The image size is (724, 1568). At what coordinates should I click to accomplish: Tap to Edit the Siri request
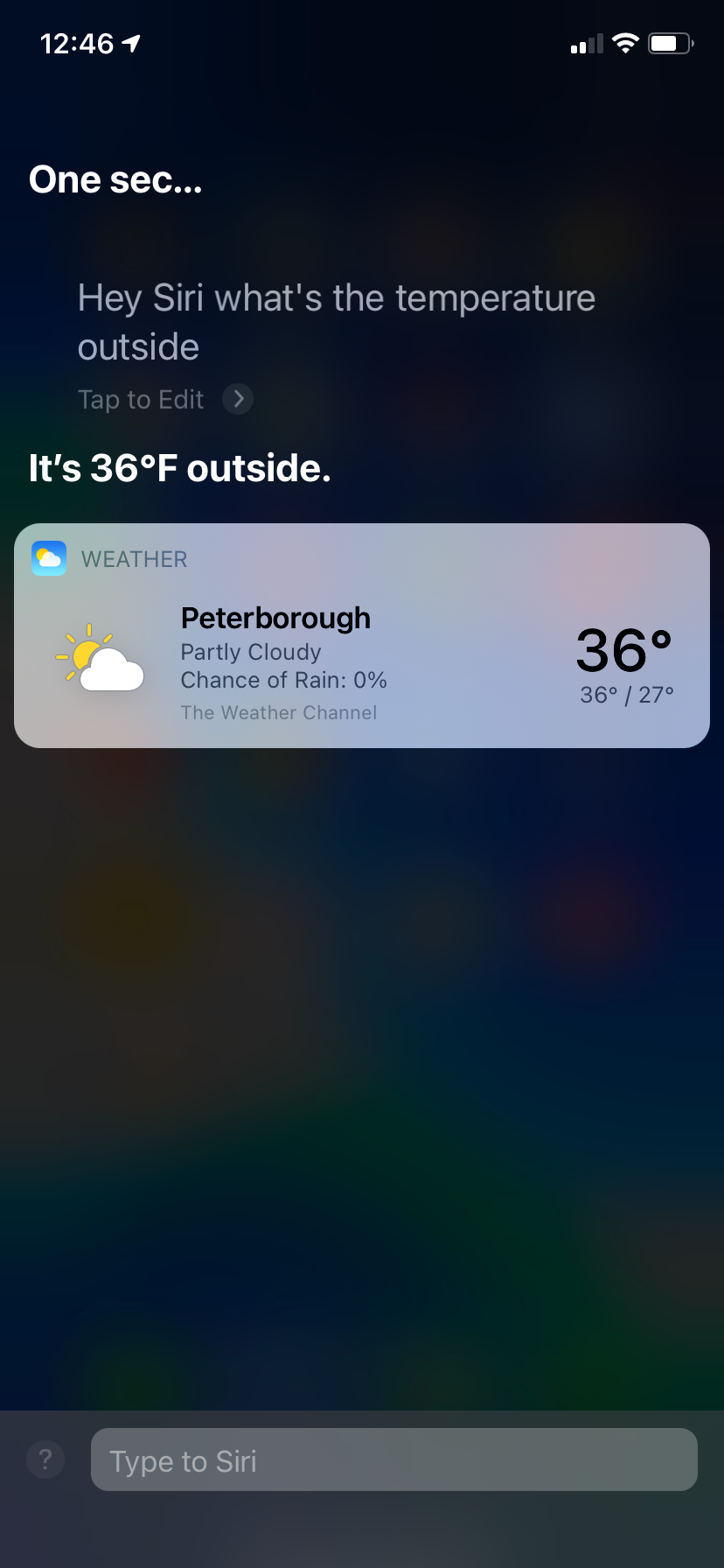pos(164,399)
